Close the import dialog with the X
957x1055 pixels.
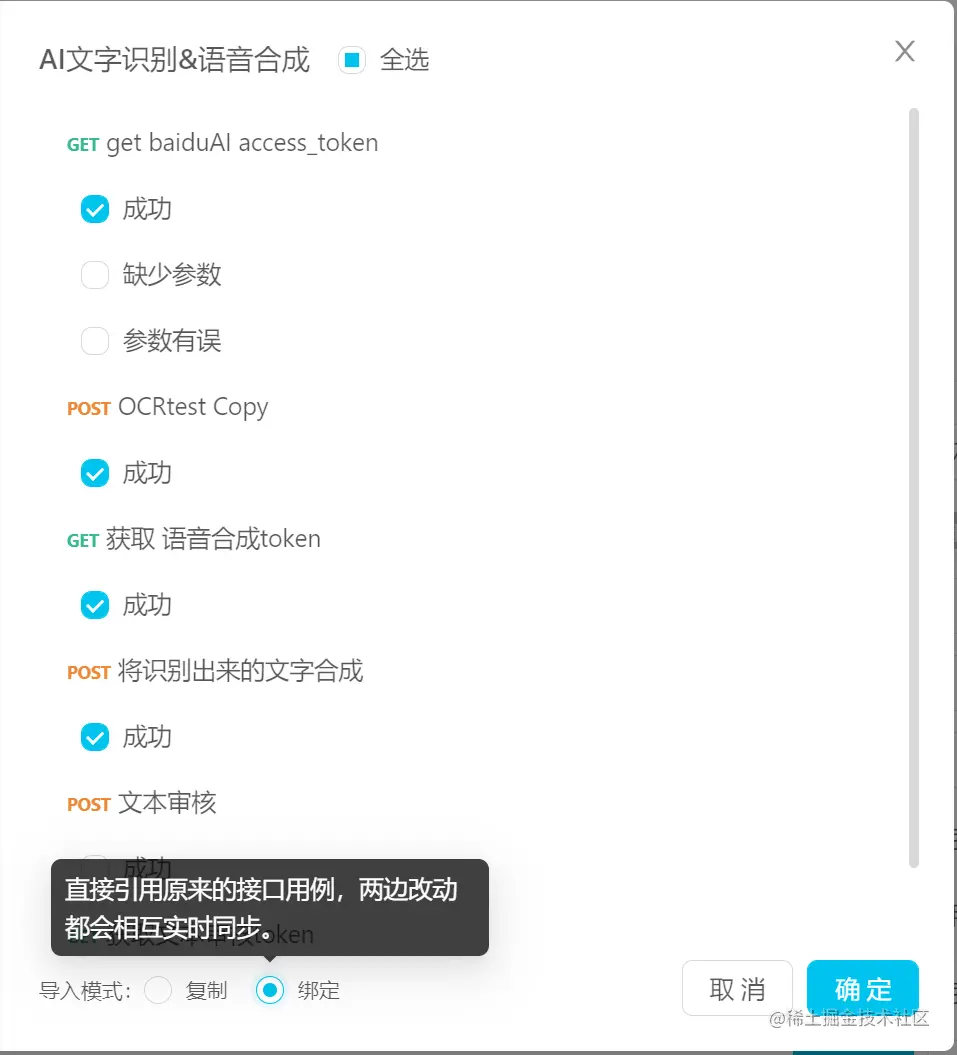click(904, 51)
